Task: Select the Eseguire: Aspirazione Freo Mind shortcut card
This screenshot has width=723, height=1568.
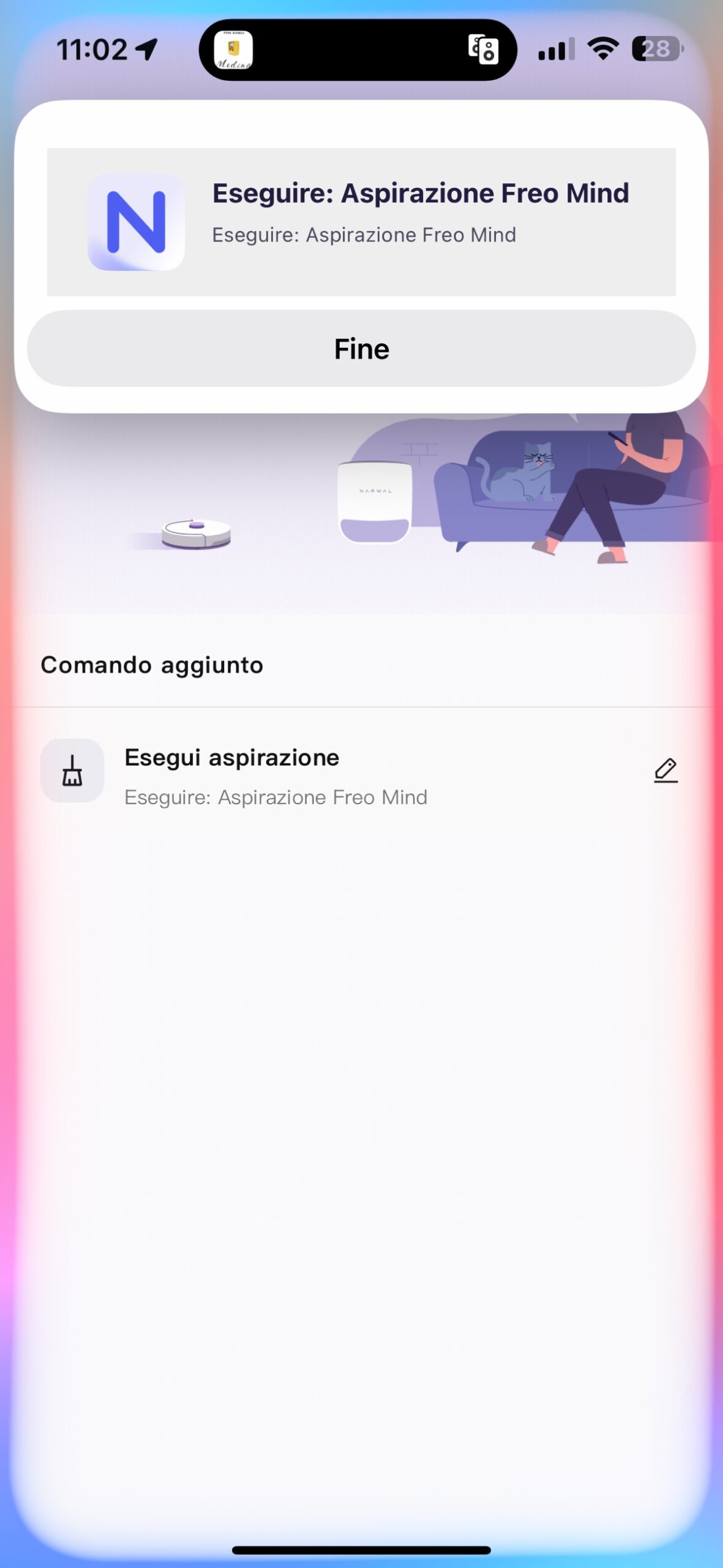Action: click(x=361, y=222)
